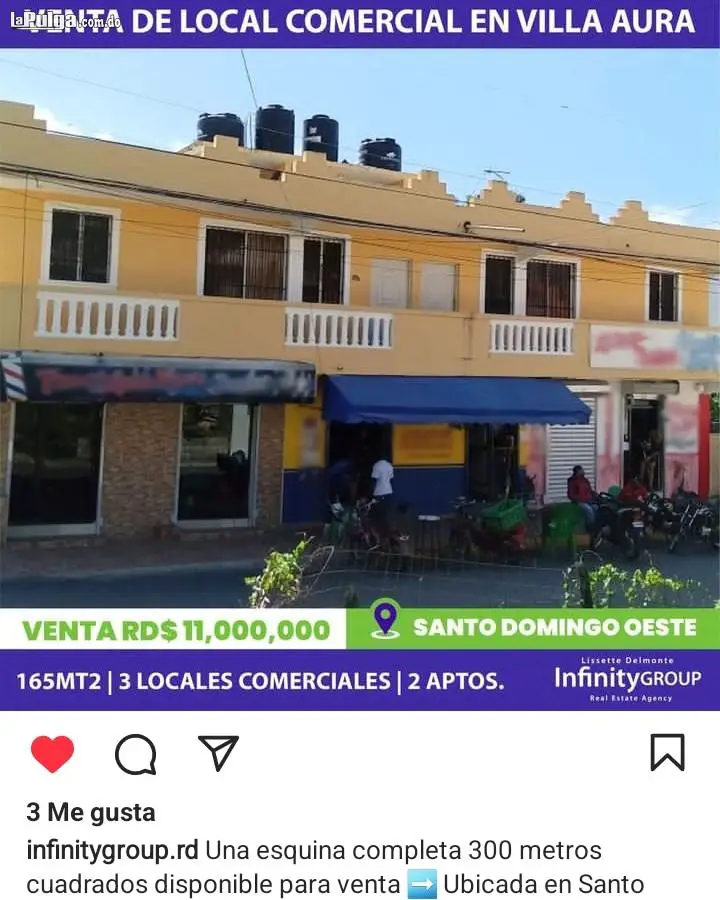Open the infinitygroup.rd profile
This screenshot has width=720, height=900.
pyautogui.click(x=112, y=851)
